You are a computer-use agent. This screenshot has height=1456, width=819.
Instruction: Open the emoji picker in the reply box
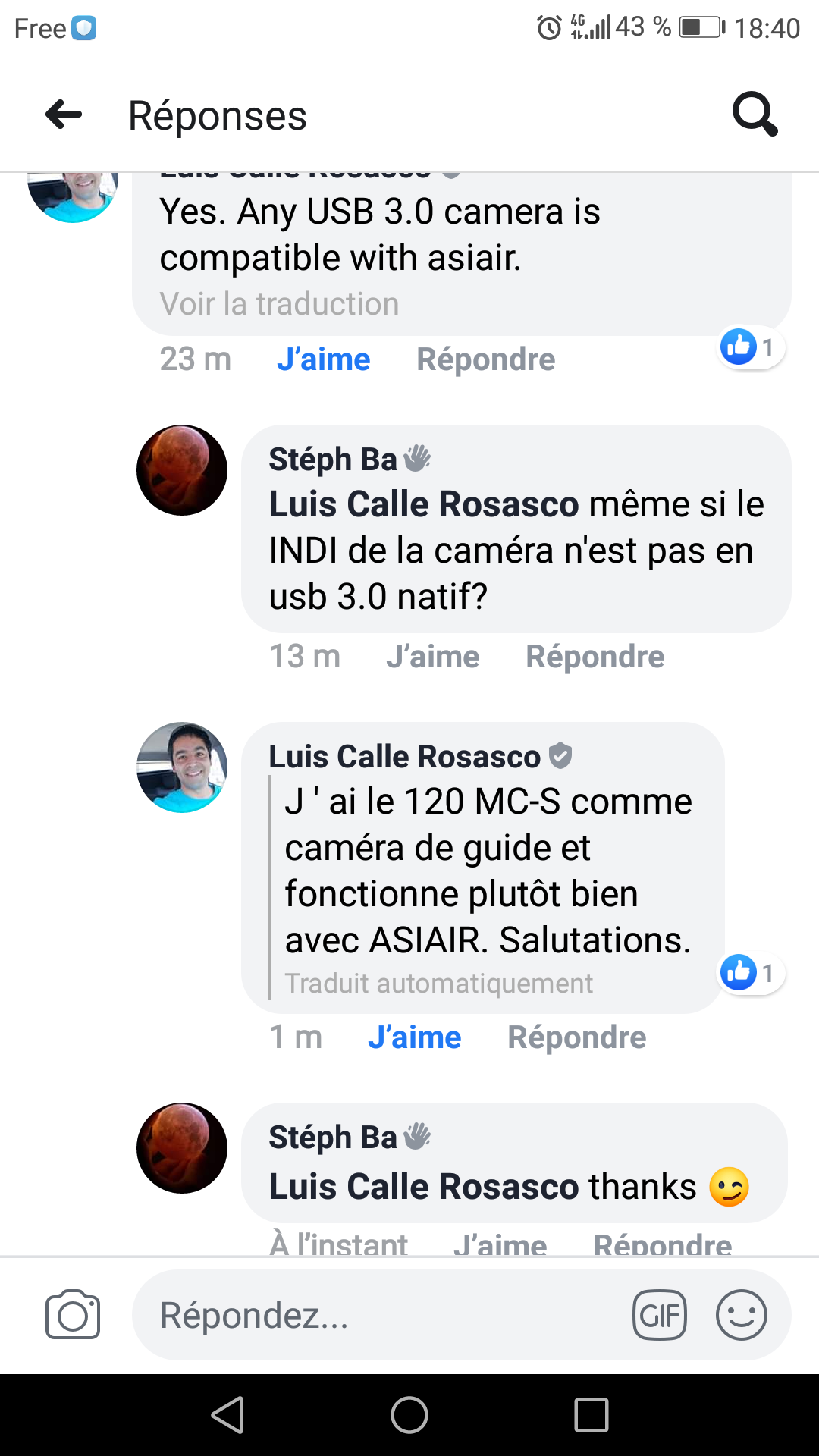coord(741,1315)
